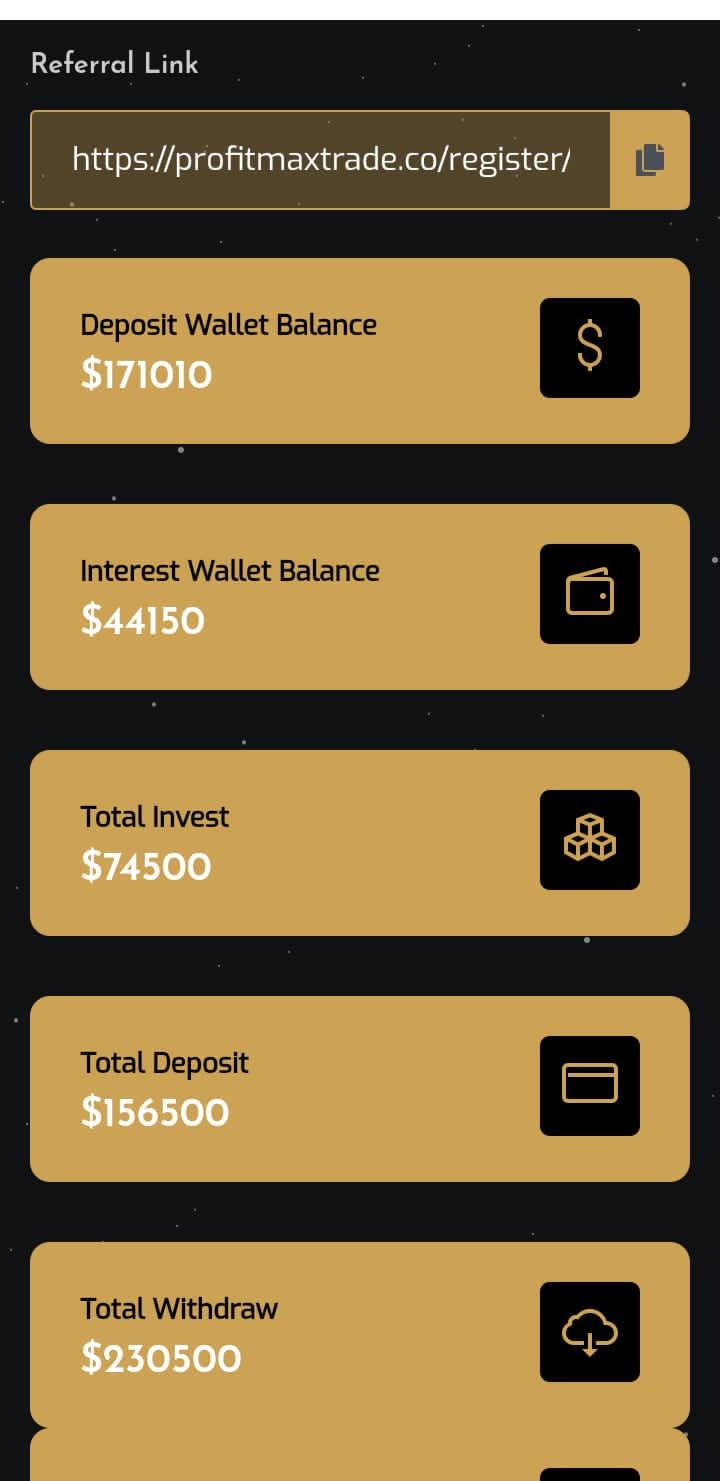Tap the referral link field
The image size is (720, 1481).
[320, 160]
